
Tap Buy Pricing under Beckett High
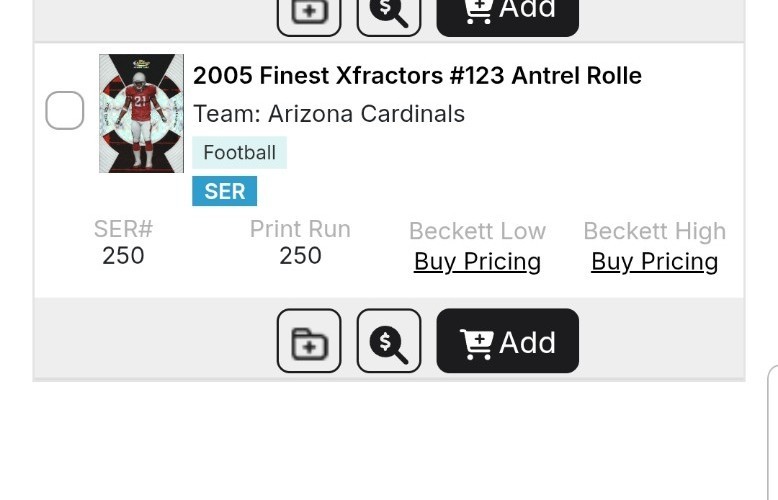pyautogui.click(x=654, y=262)
